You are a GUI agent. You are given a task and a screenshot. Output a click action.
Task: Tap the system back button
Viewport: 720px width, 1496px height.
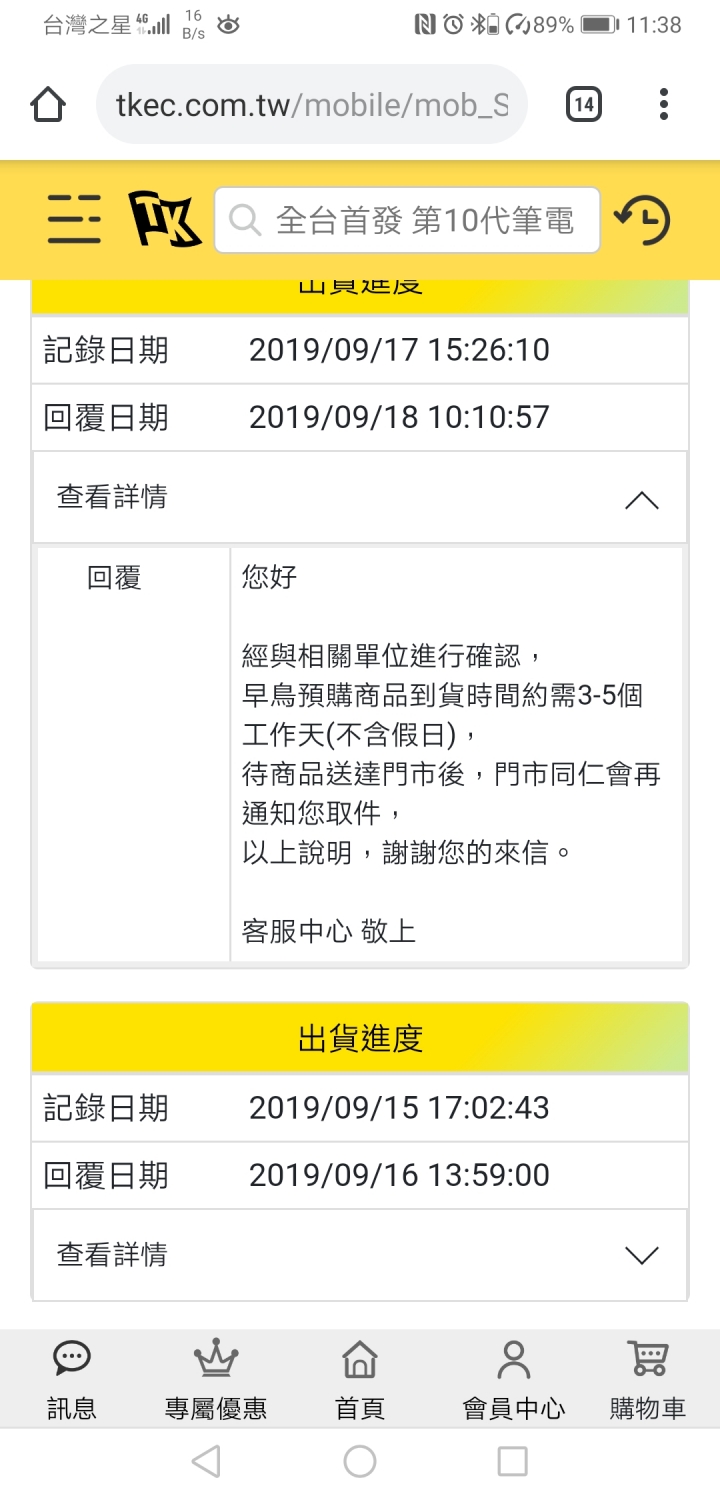[206, 1461]
